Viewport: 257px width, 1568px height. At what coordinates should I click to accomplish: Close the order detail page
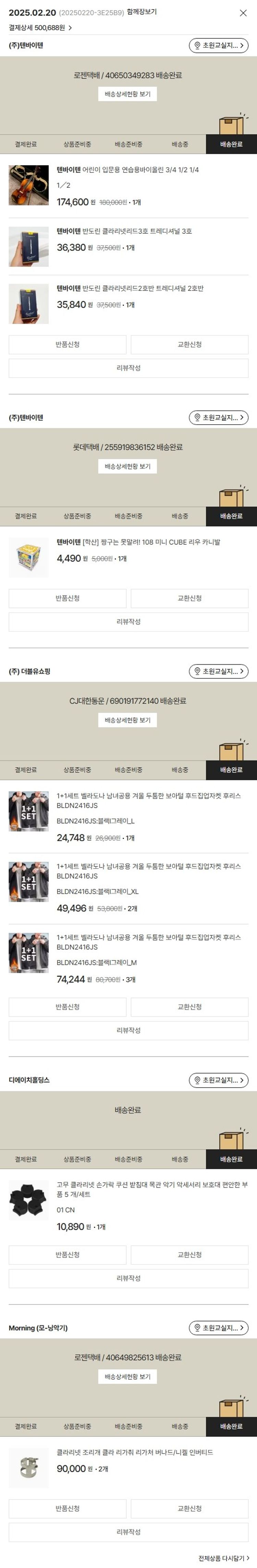(243, 13)
